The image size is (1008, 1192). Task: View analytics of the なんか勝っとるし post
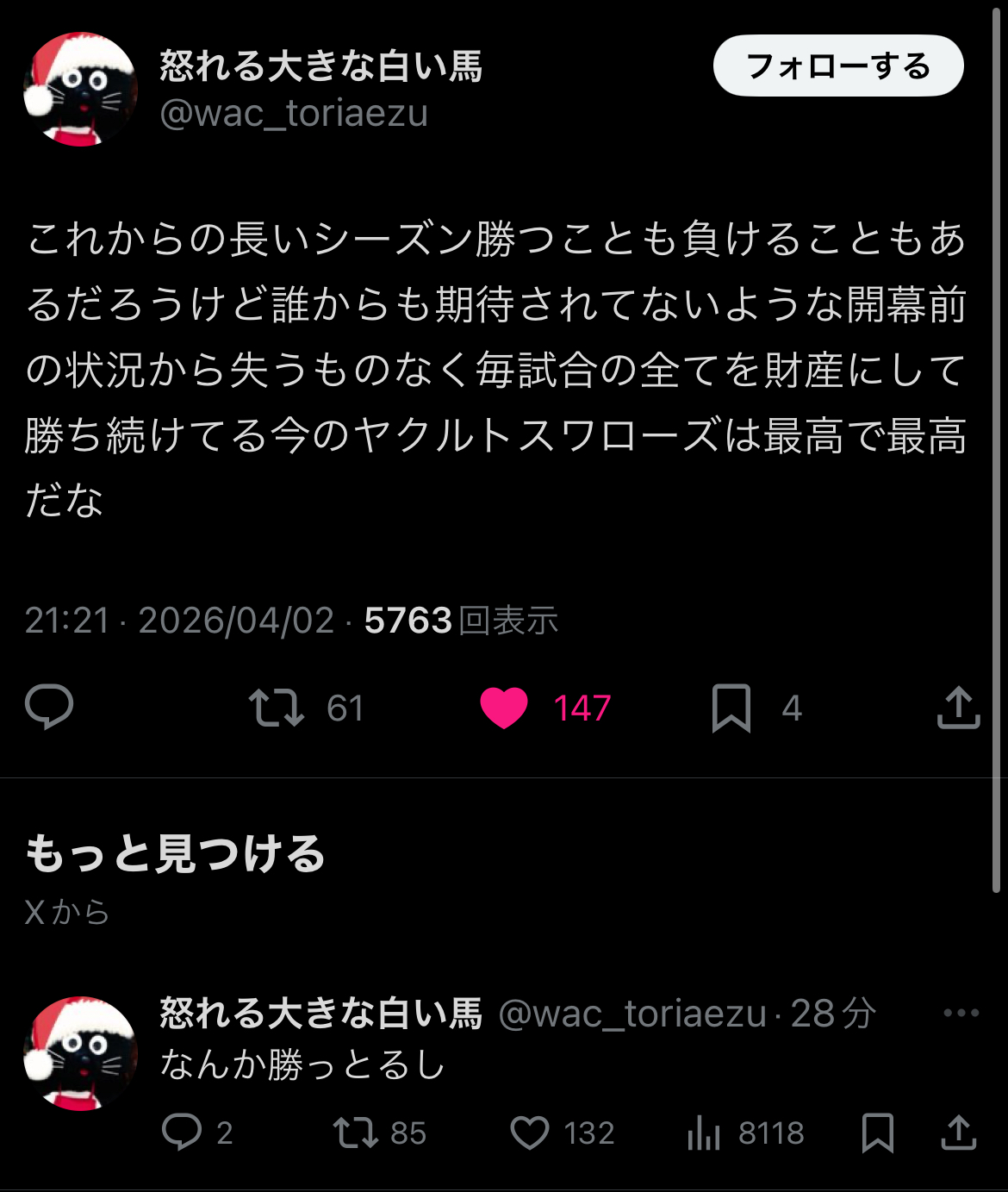pyautogui.click(x=704, y=1133)
